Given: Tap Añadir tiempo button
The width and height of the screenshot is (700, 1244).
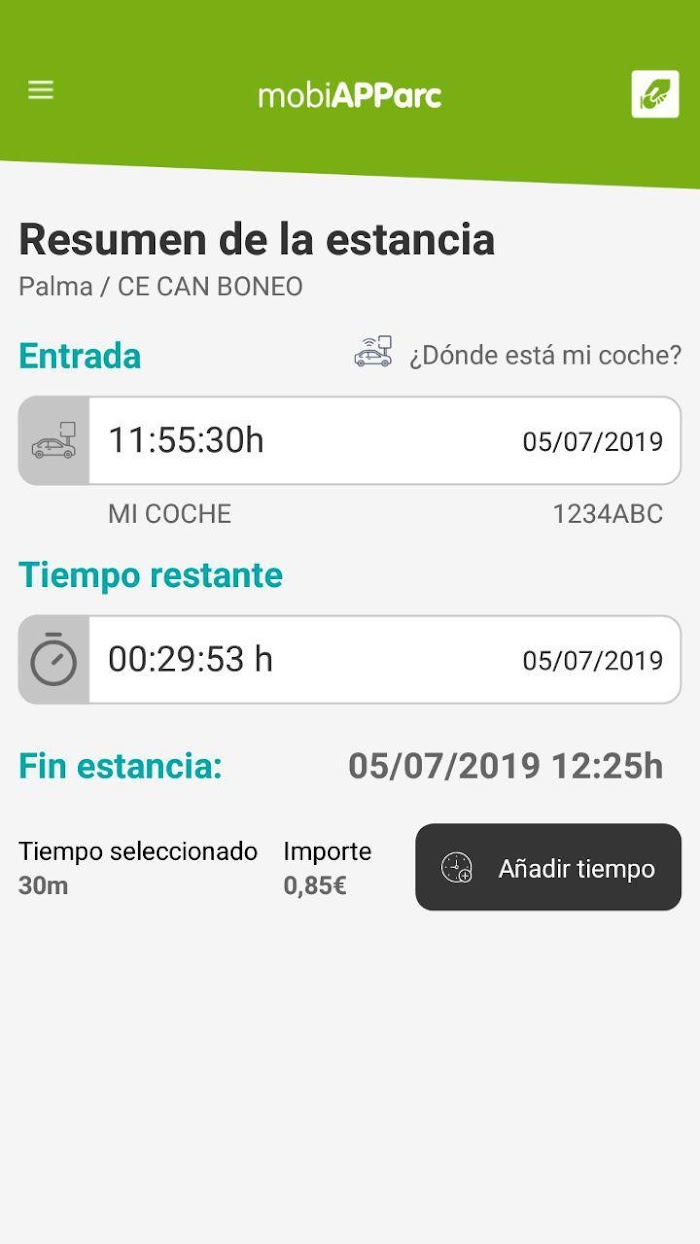Looking at the screenshot, I should coord(548,867).
